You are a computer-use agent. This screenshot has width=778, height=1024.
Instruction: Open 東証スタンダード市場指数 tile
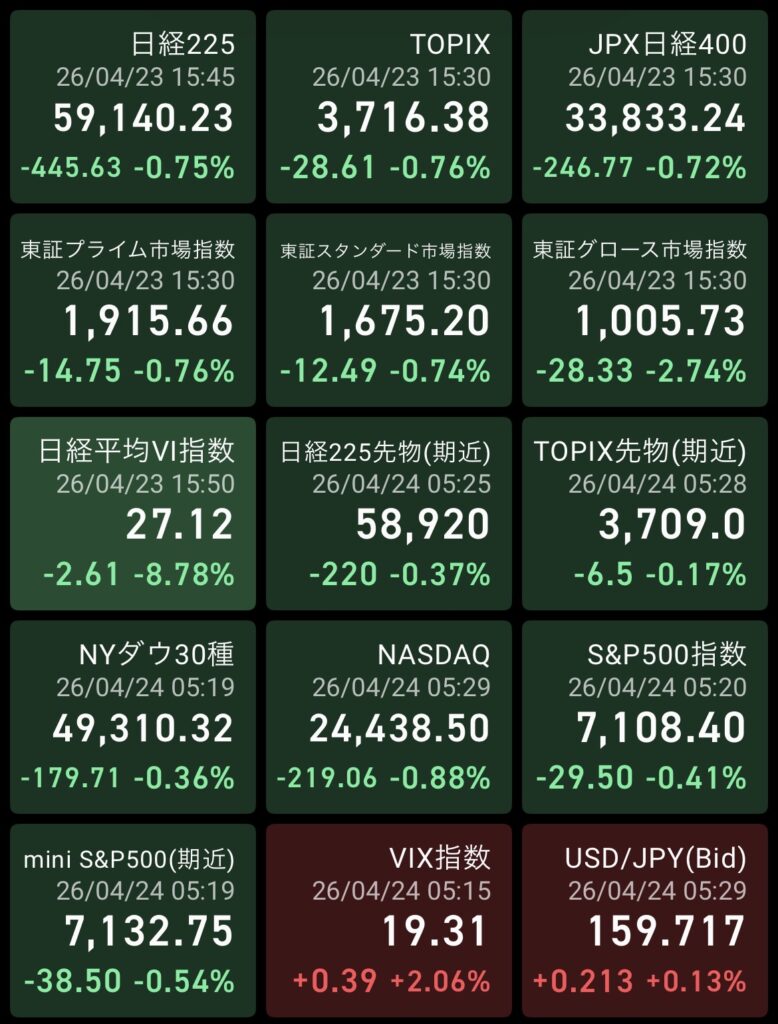click(x=389, y=310)
